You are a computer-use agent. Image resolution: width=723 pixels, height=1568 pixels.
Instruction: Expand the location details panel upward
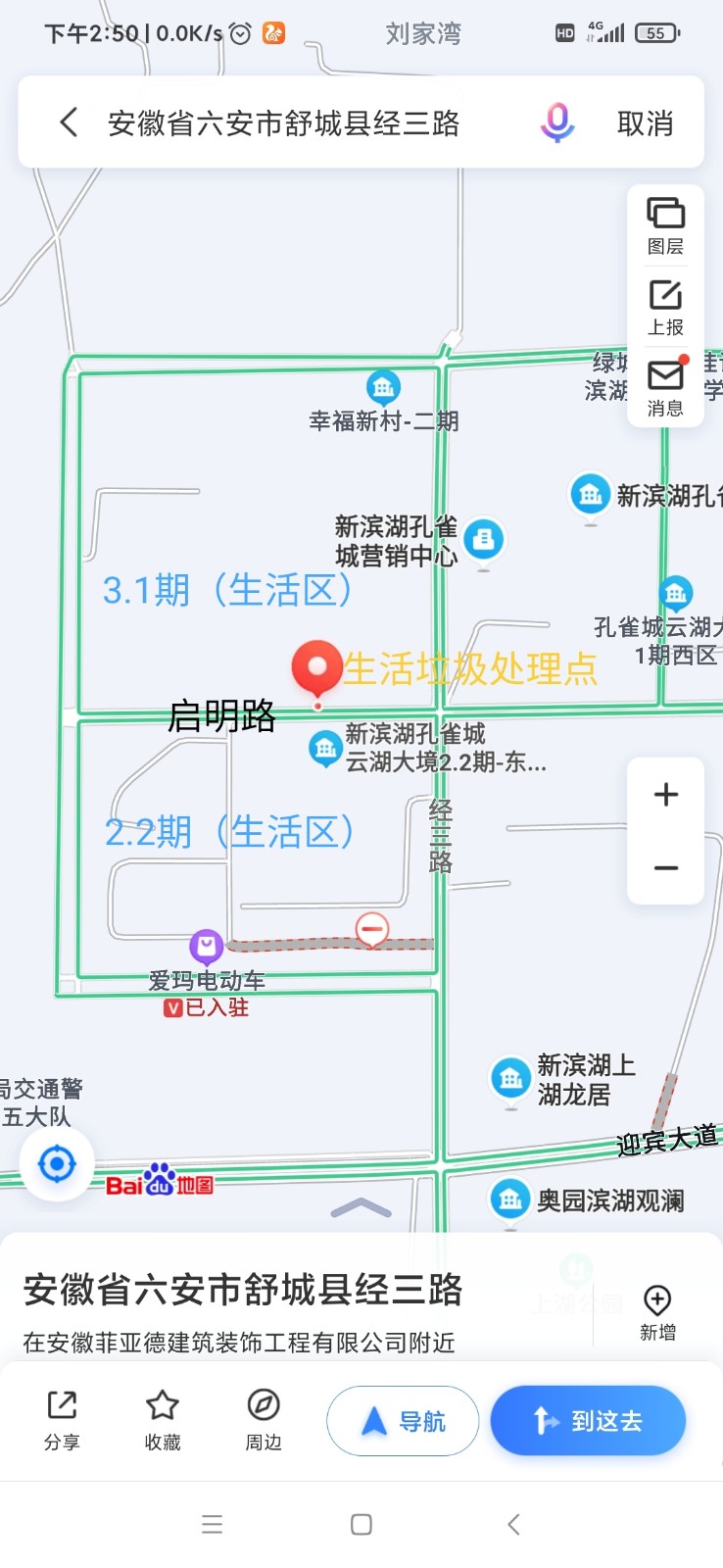361,1208
